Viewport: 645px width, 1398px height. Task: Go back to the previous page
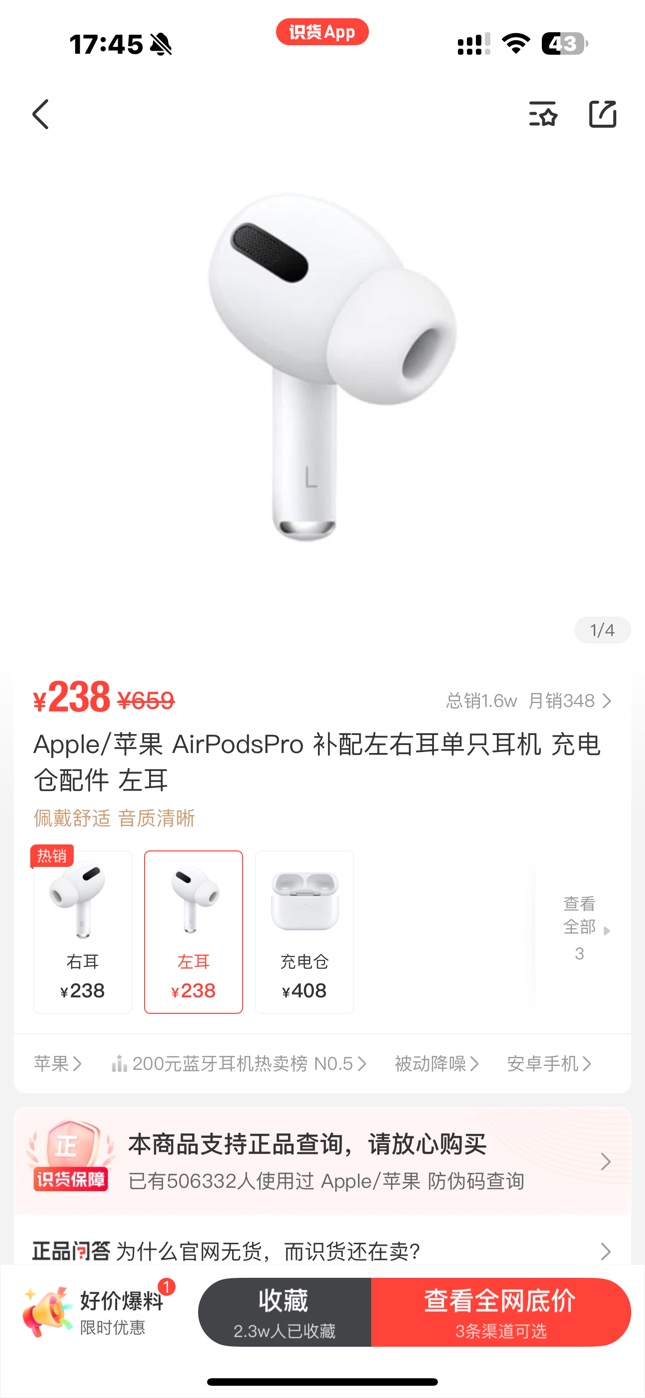pos(40,114)
